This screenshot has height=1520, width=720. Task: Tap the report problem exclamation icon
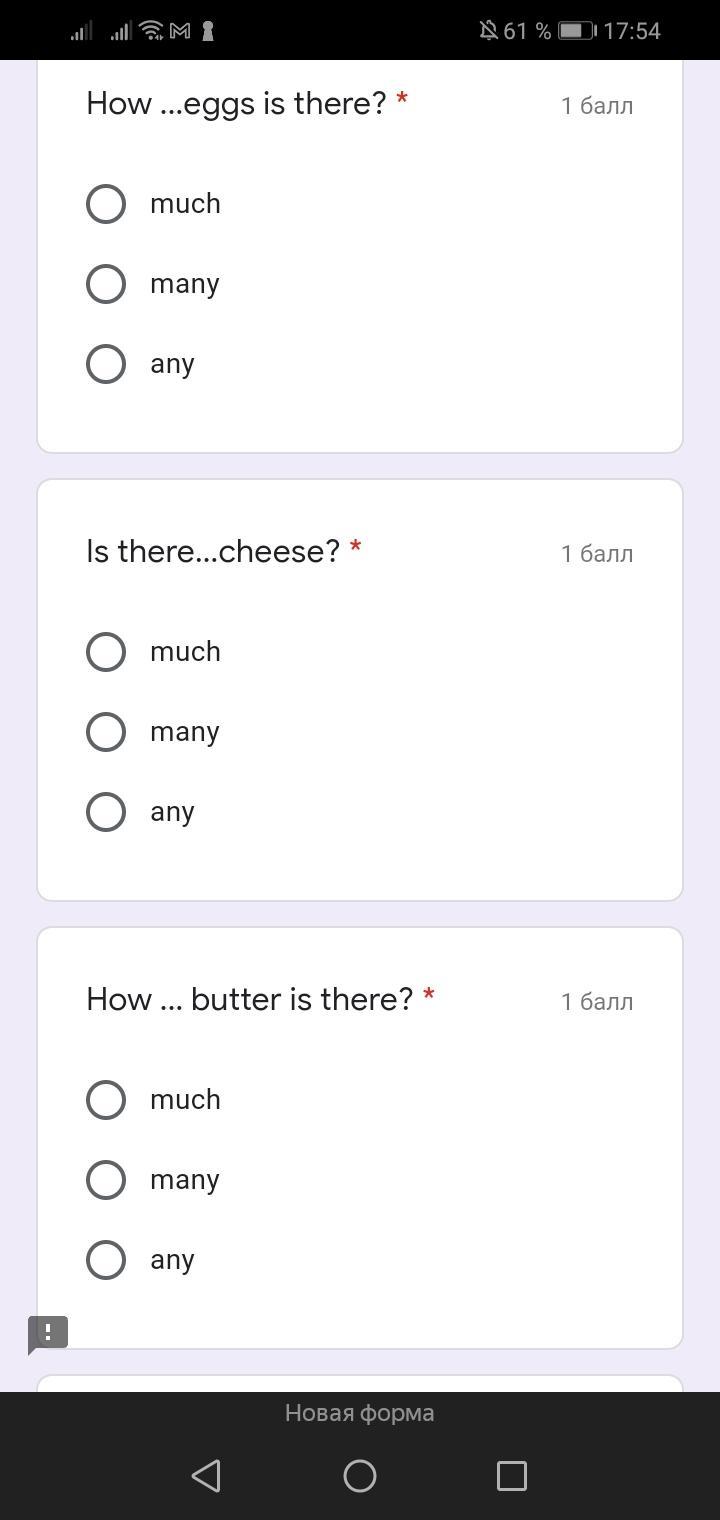(x=48, y=1333)
